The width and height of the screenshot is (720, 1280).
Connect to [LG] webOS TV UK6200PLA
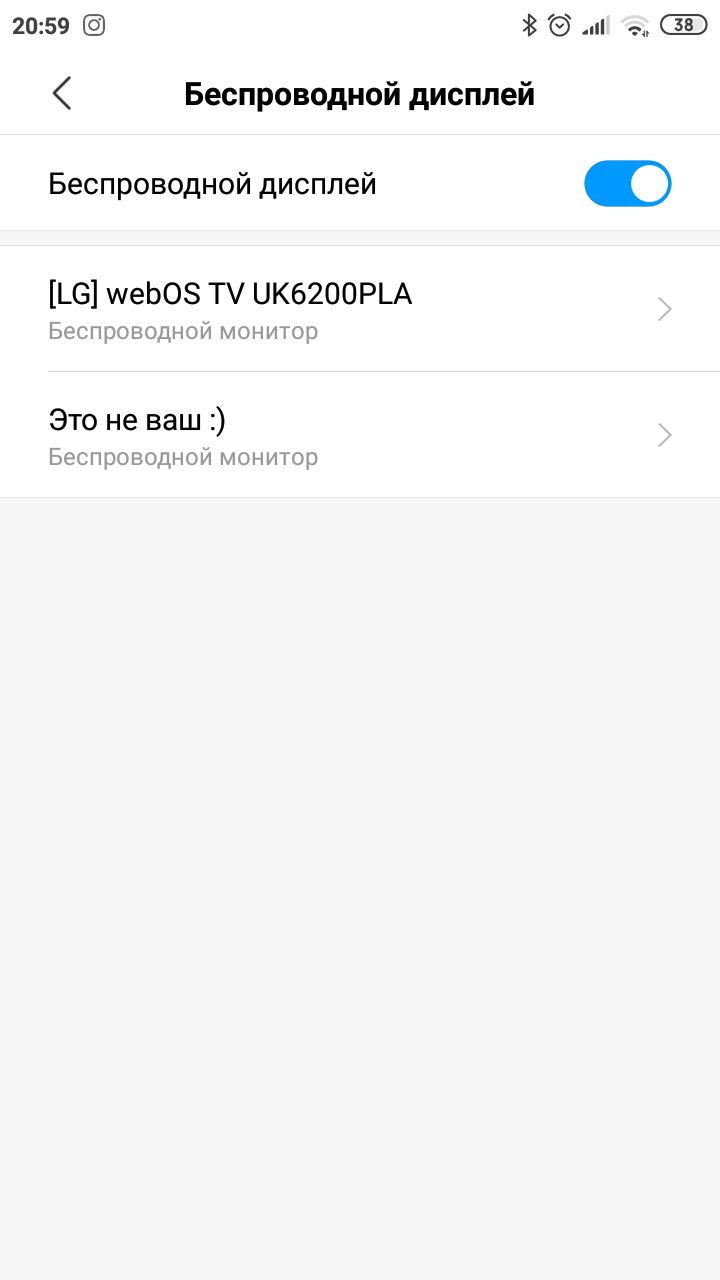coord(360,309)
